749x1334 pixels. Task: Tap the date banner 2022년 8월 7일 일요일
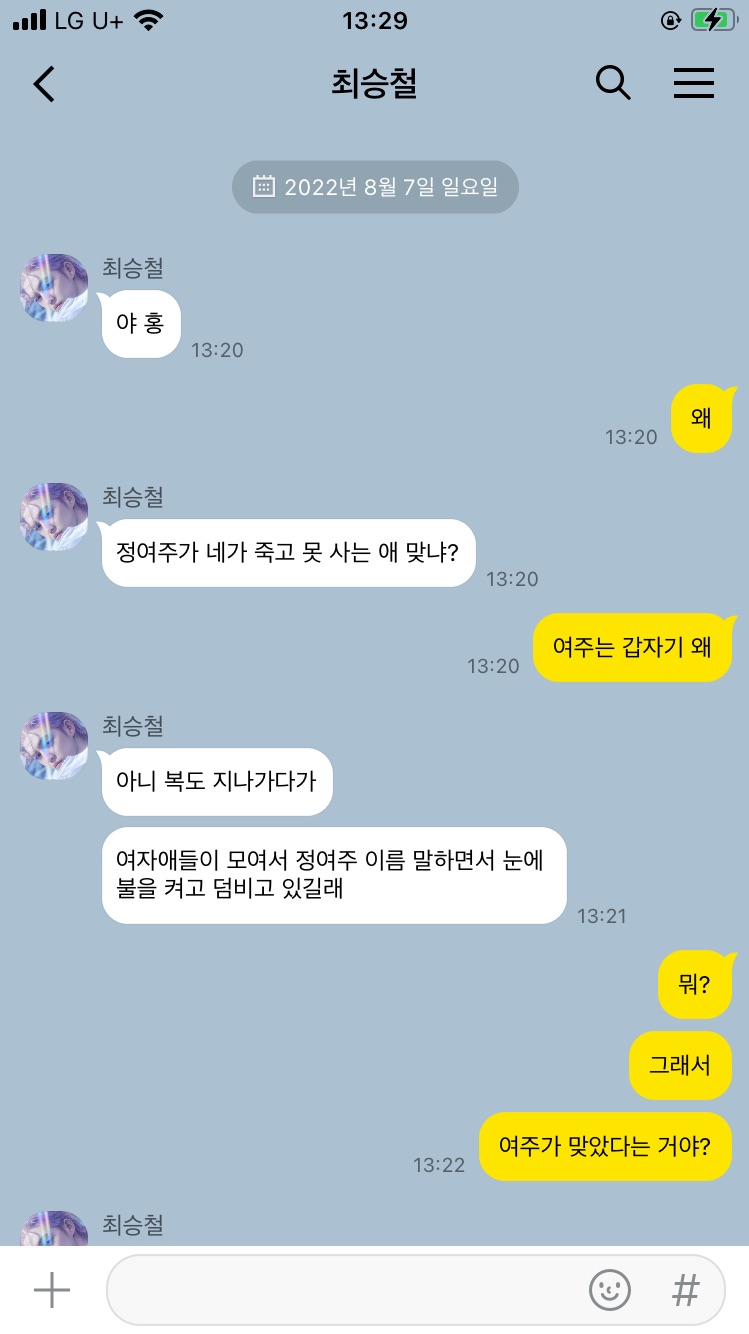pos(375,186)
